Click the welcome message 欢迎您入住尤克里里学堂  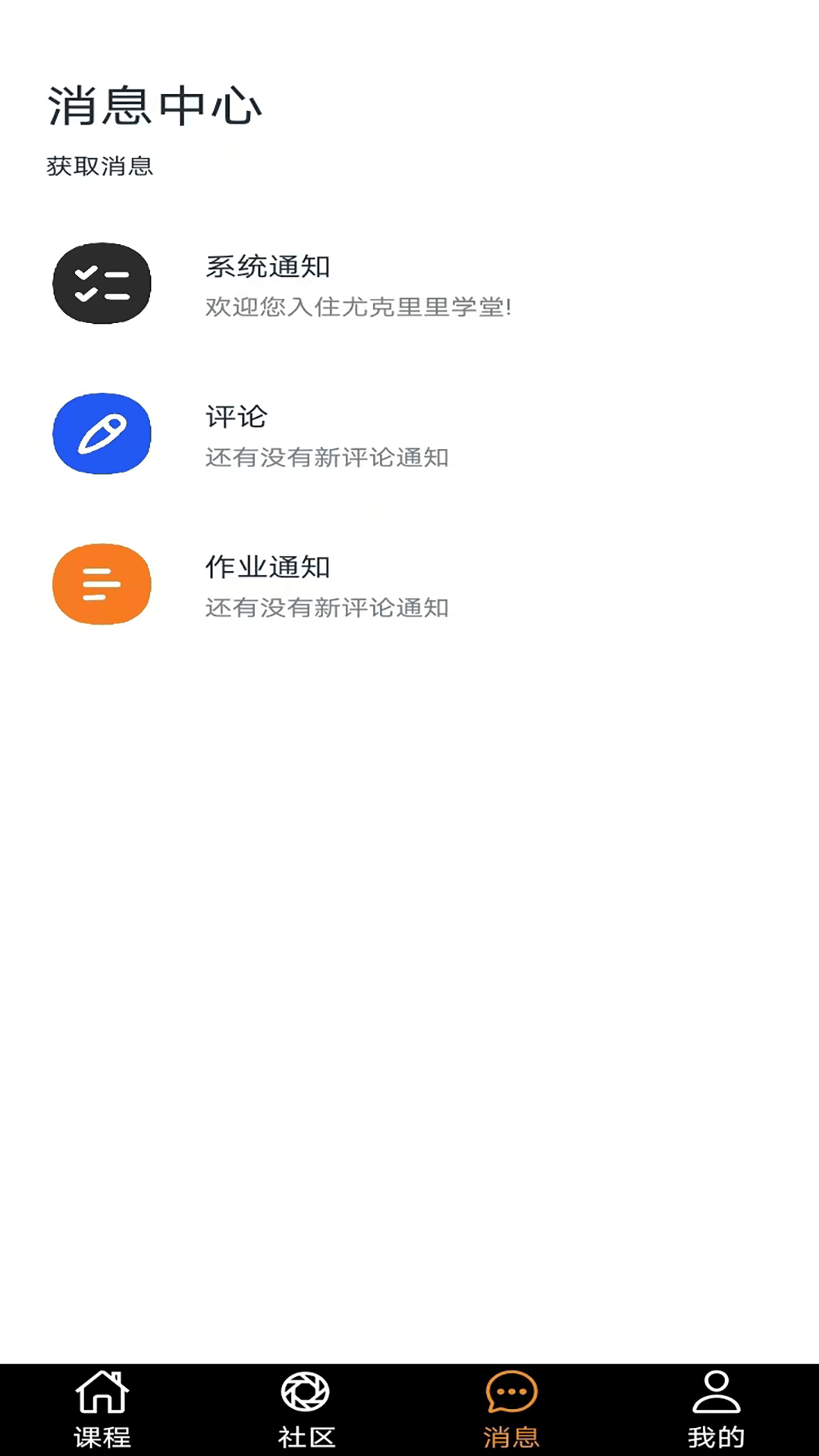358,307
